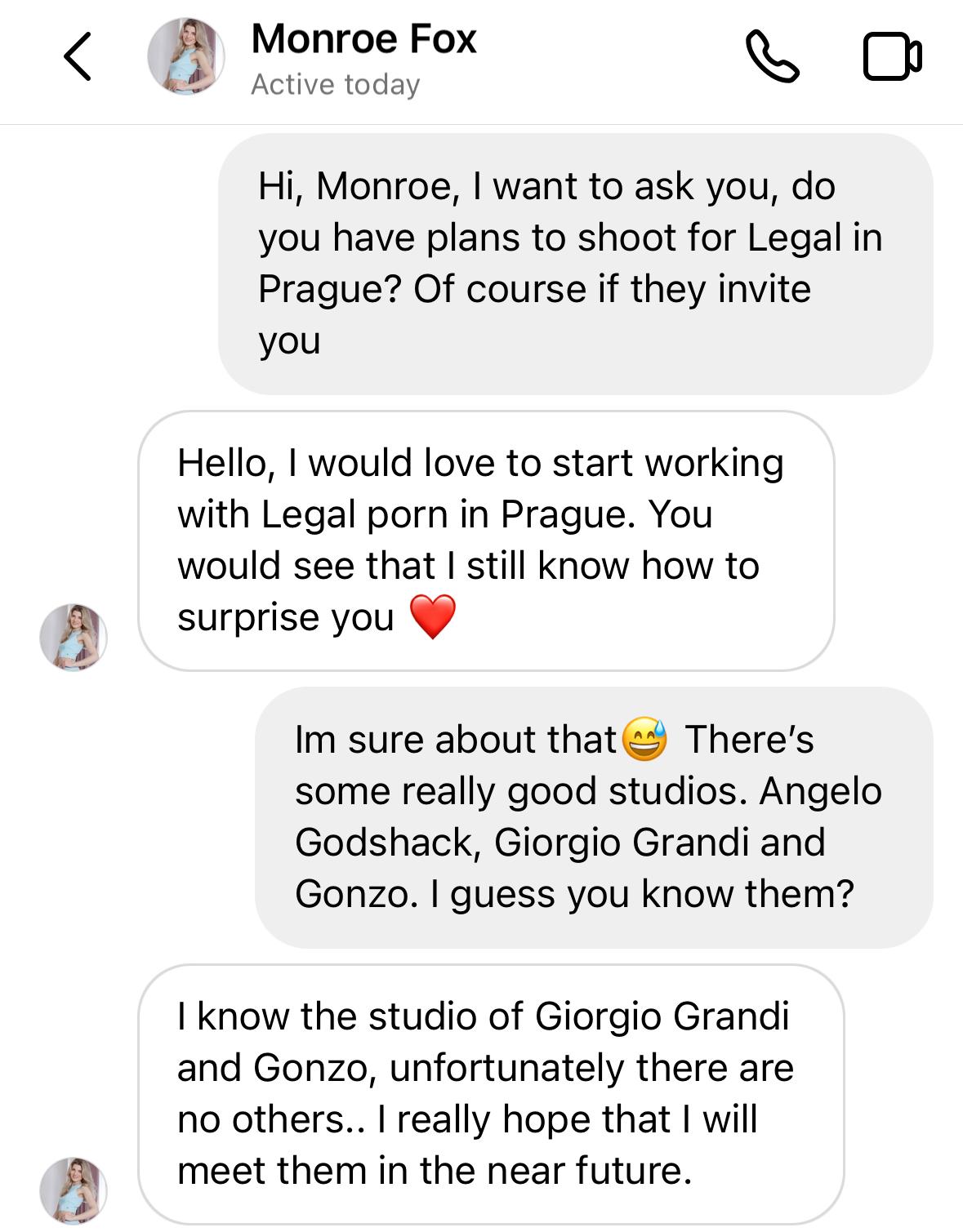Start a video call with Monroe Fox
The height and width of the screenshot is (1232, 963).
[x=892, y=56]
